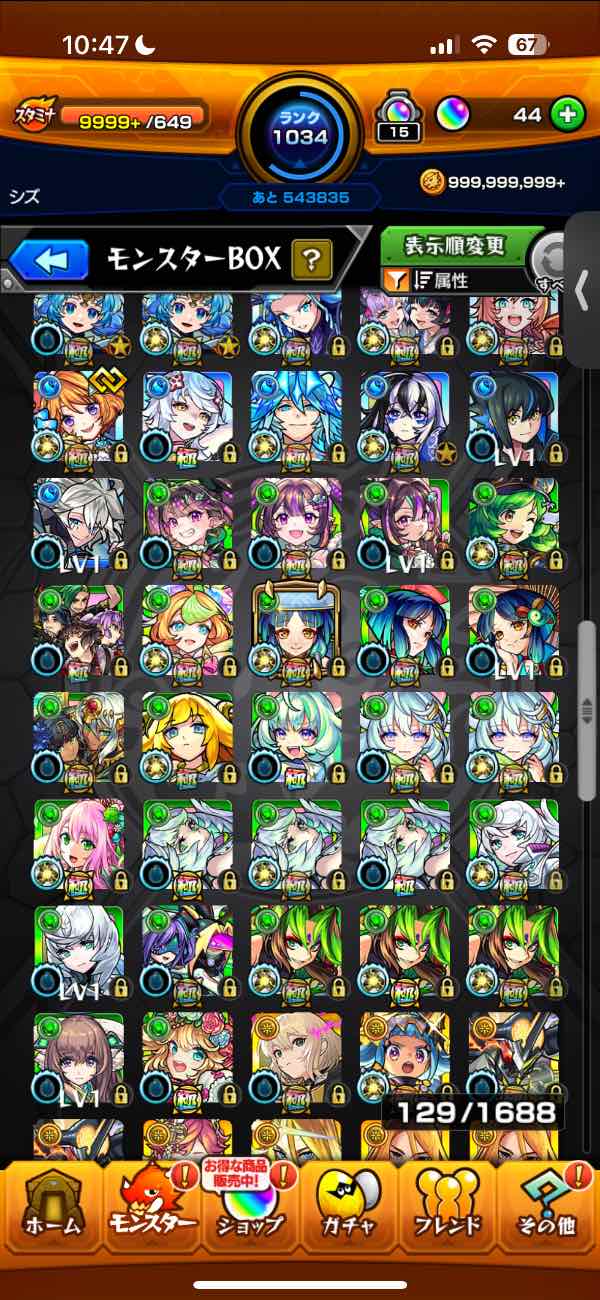Select the orange-haired monster with the link badge
Viewport: 600px width, 1300px height.
tap(78, 415)
